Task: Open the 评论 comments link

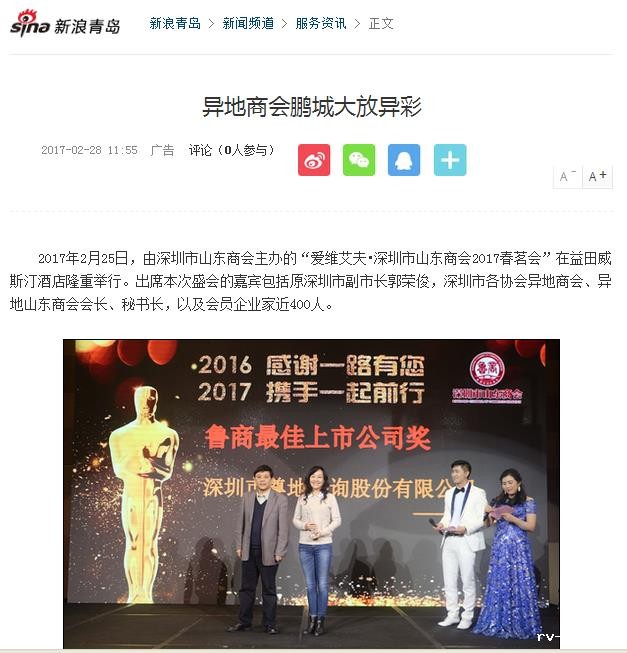Action: (x=201, y=150)
